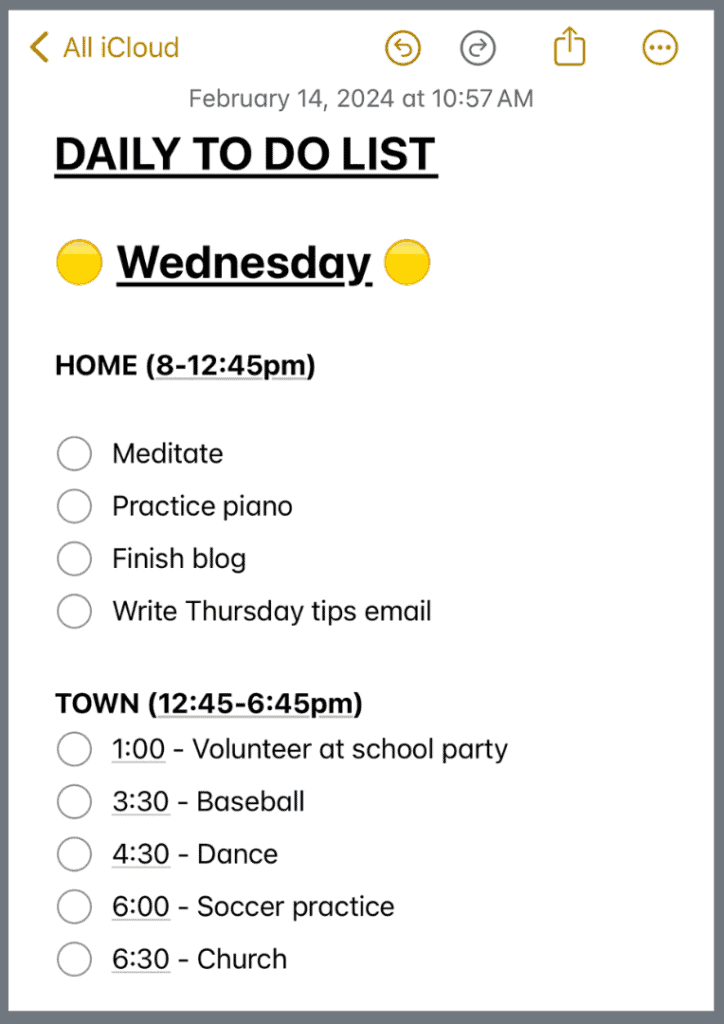The width and height of the screenshot is (724, 1024).
Task: Check off Volunteer at school party
Action: [74, 749]
